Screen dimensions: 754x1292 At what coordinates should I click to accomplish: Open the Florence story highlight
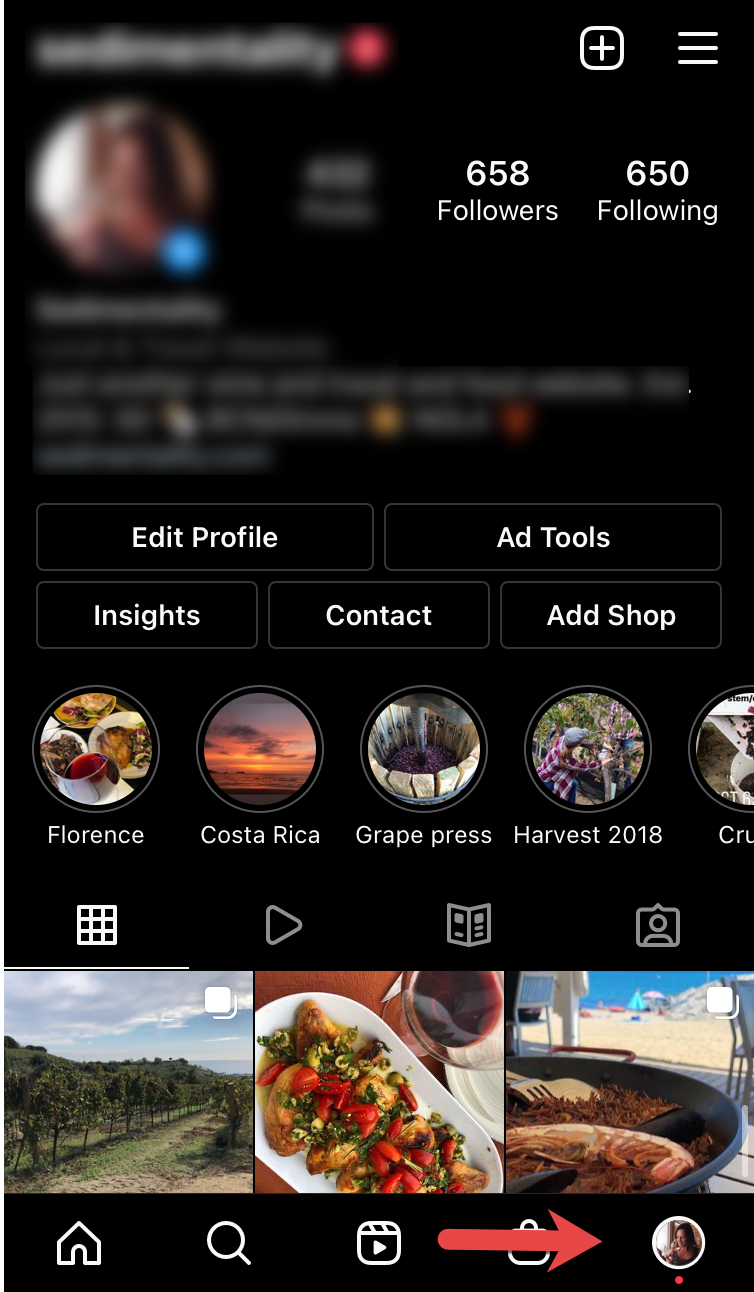click(96, 749)
